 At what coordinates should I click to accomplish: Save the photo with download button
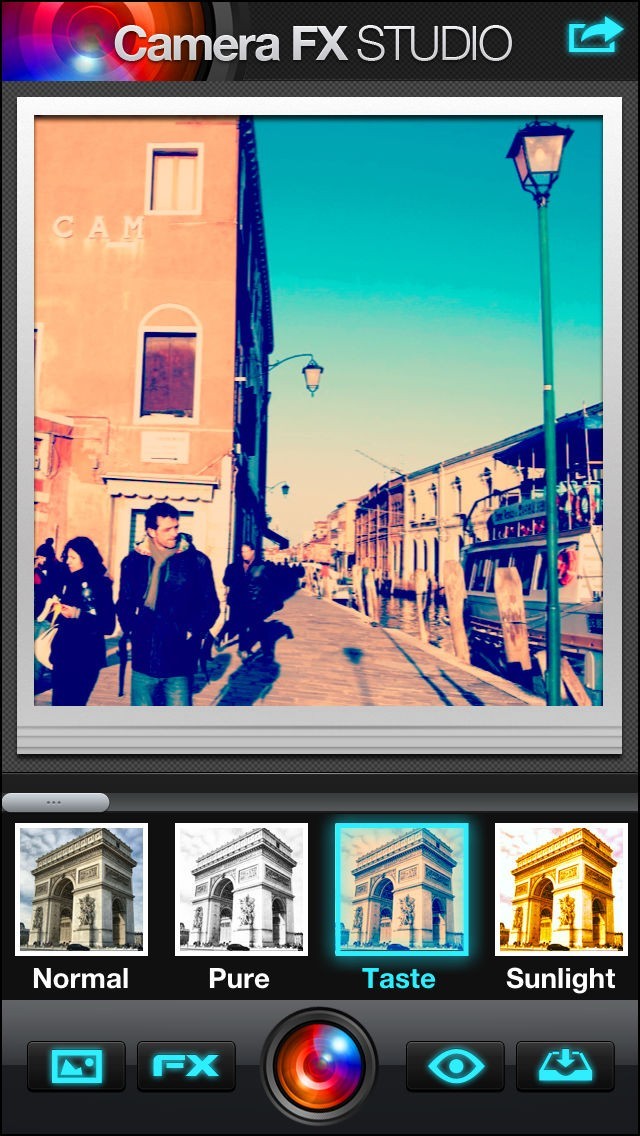pos(565,1066)
